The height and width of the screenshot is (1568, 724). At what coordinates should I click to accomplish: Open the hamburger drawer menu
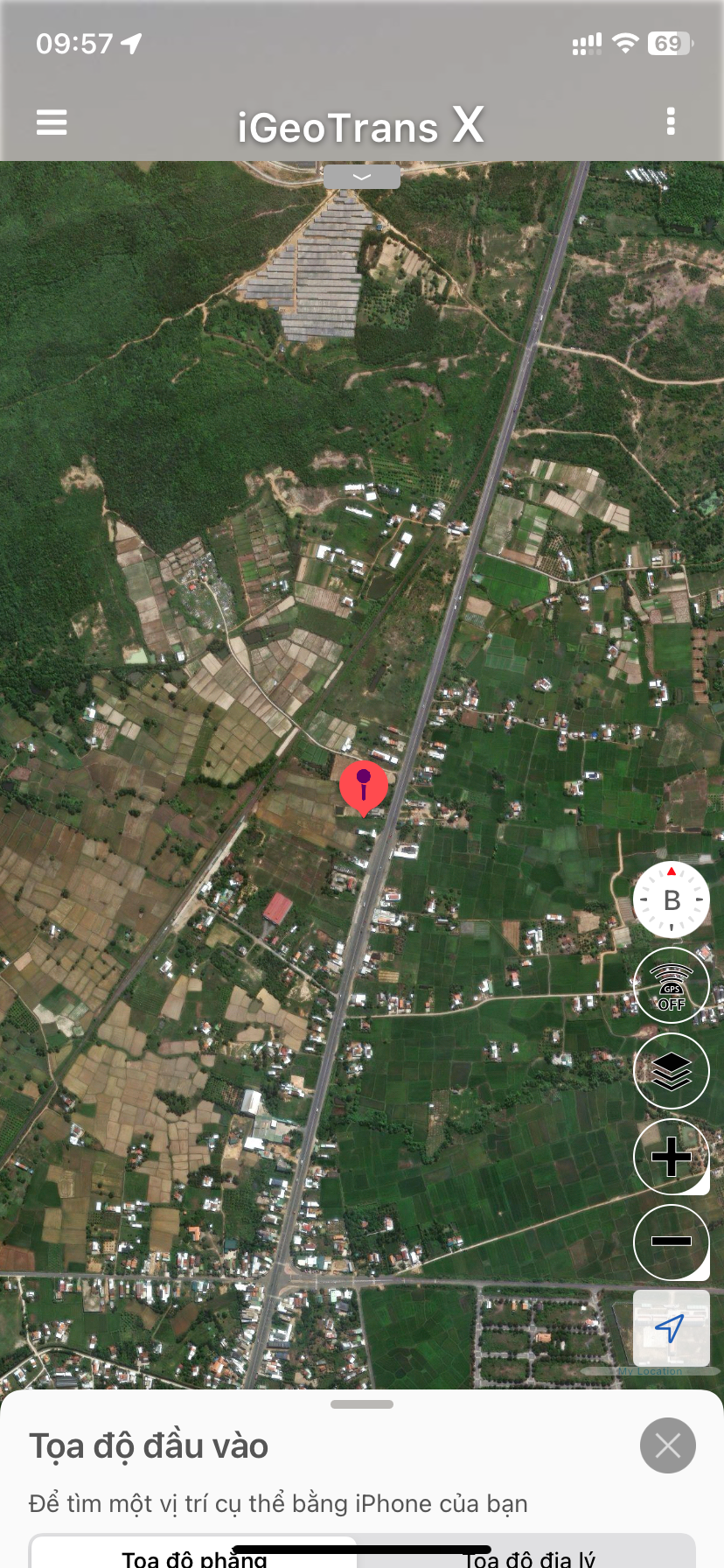click(52, 122)
